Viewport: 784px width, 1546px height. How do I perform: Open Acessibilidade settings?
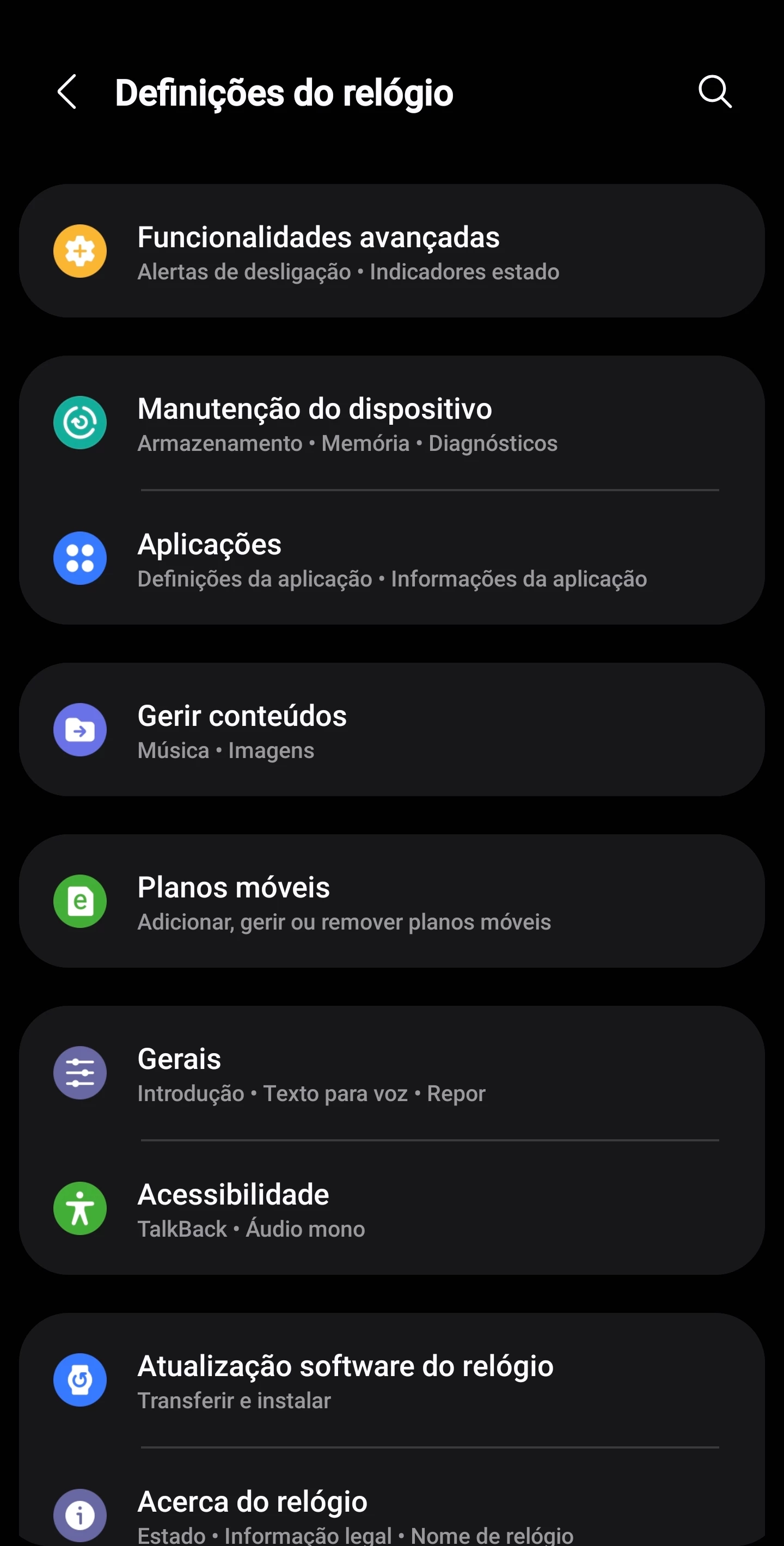tap(391, 1209)
